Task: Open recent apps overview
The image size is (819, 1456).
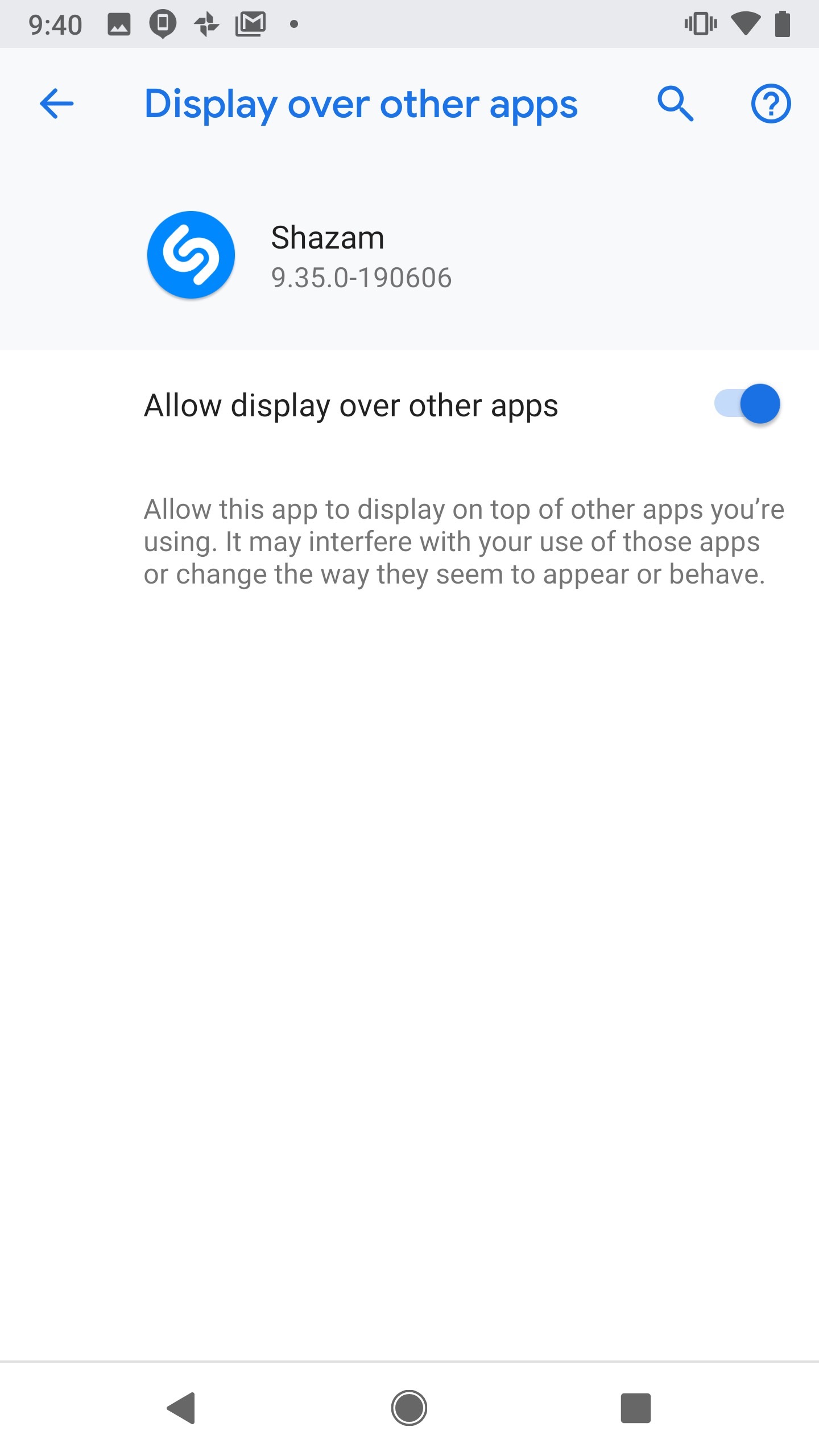Action: pyautogui.click(x=635, y=1408)
